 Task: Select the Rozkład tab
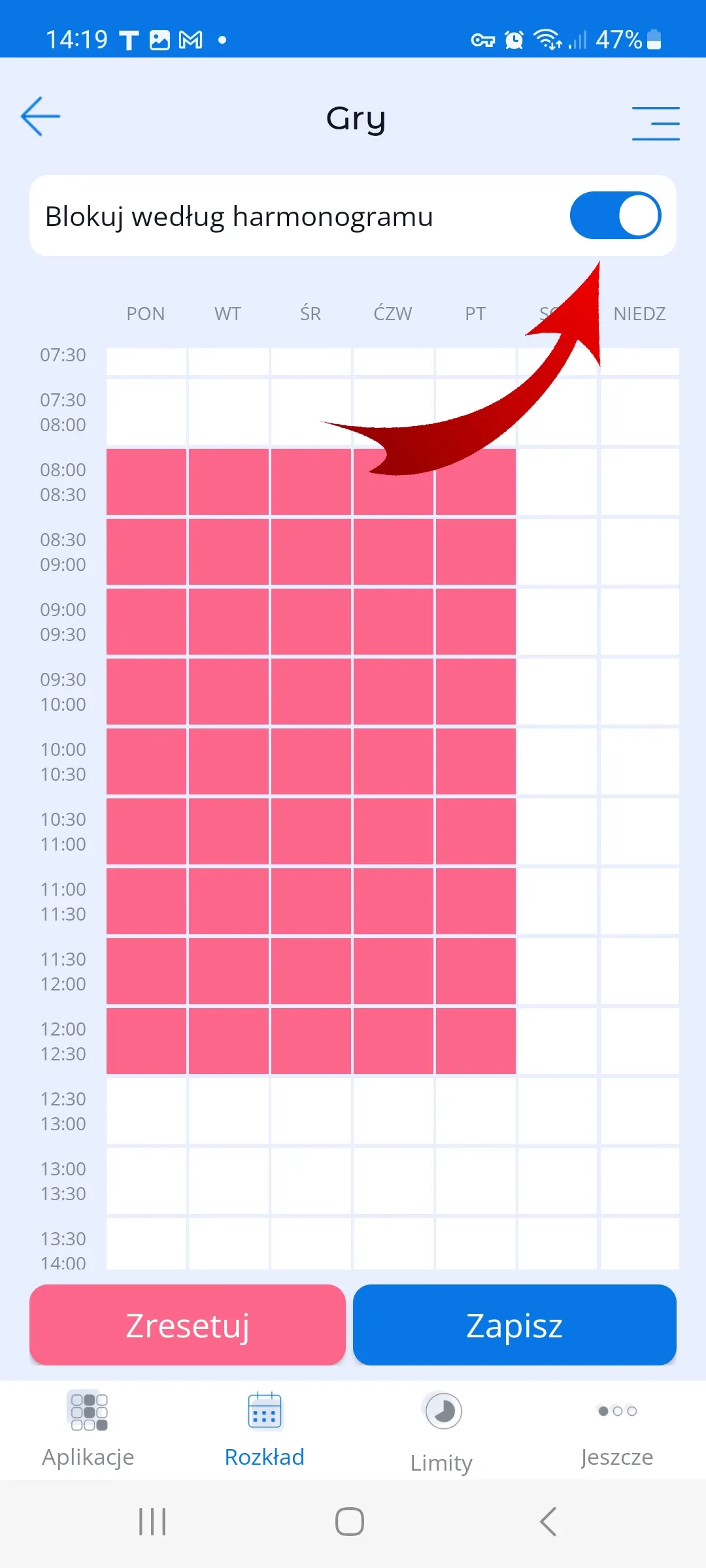click(265, 1428)
